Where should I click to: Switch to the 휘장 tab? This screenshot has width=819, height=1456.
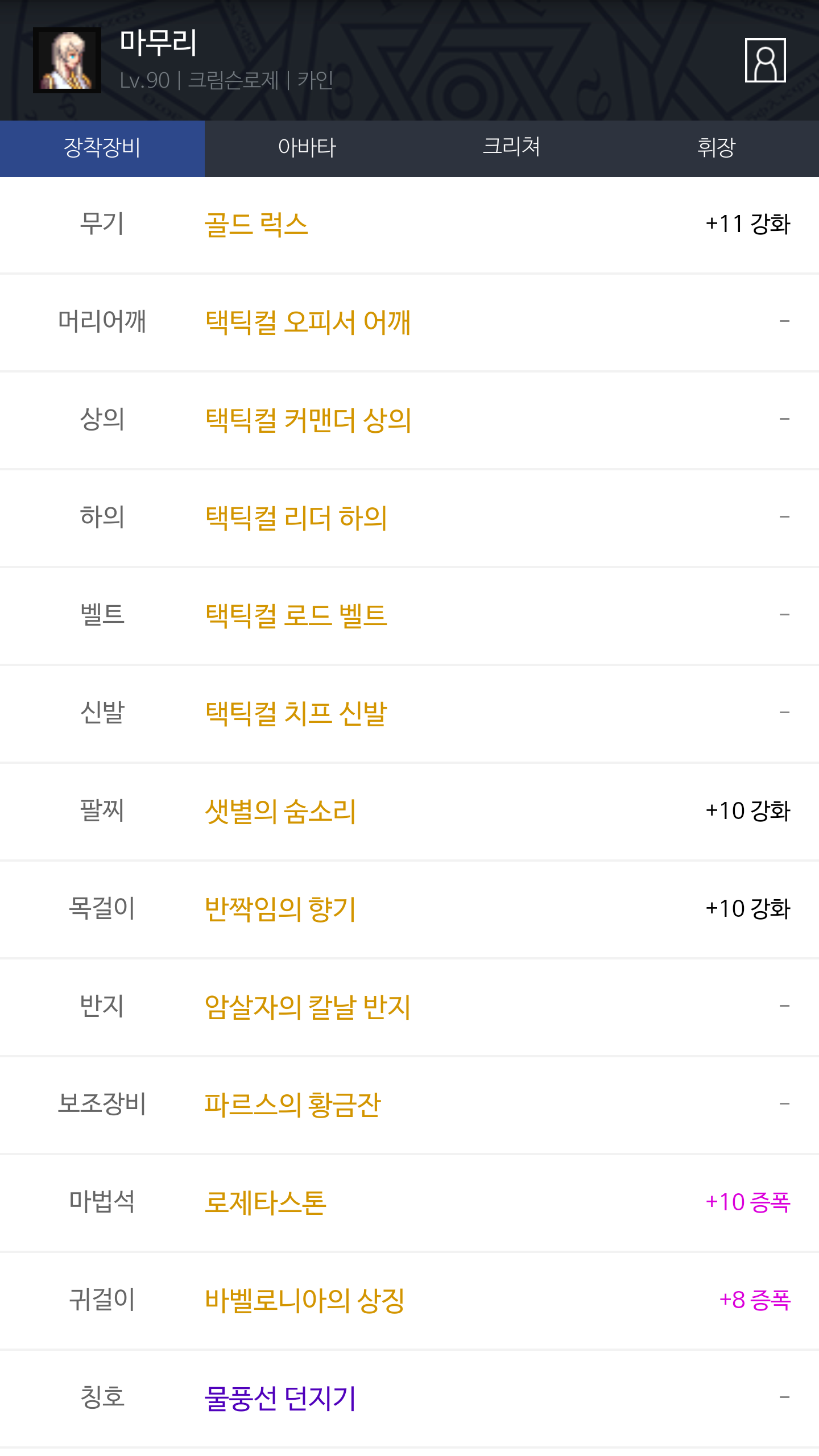coord(717,148)
